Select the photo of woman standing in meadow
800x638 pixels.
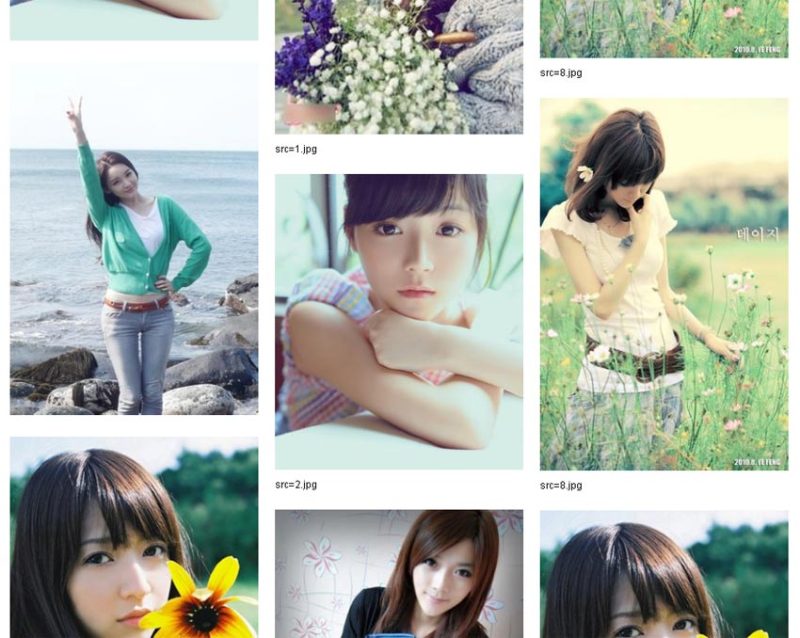click(x=663, y=284)
